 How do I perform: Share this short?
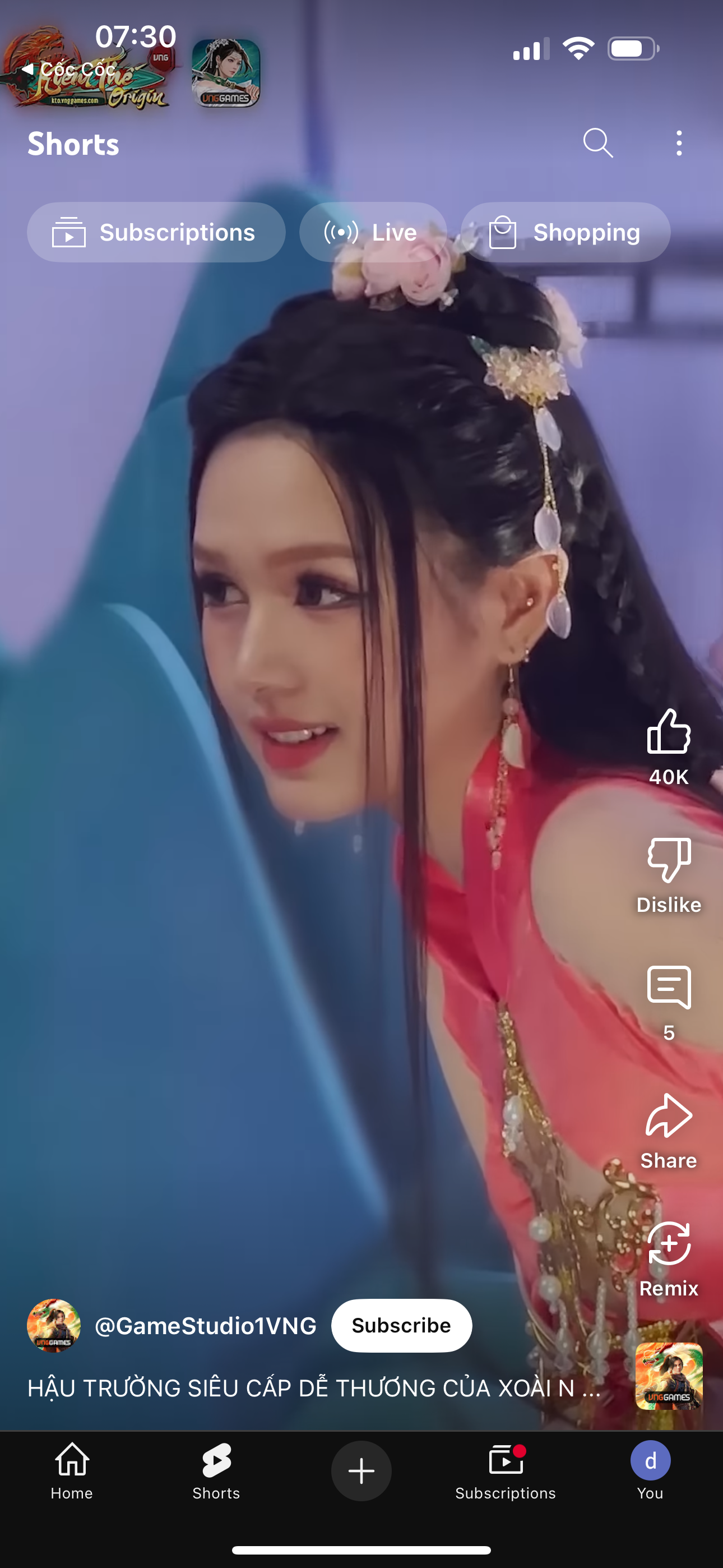668,1117
